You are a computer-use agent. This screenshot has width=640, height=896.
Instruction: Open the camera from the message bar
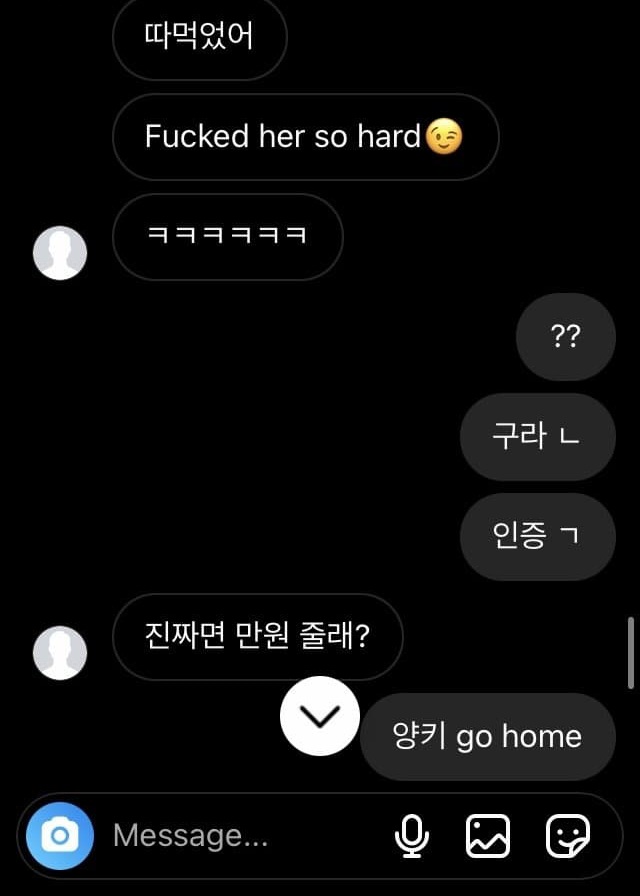click(x=60, y=835)
